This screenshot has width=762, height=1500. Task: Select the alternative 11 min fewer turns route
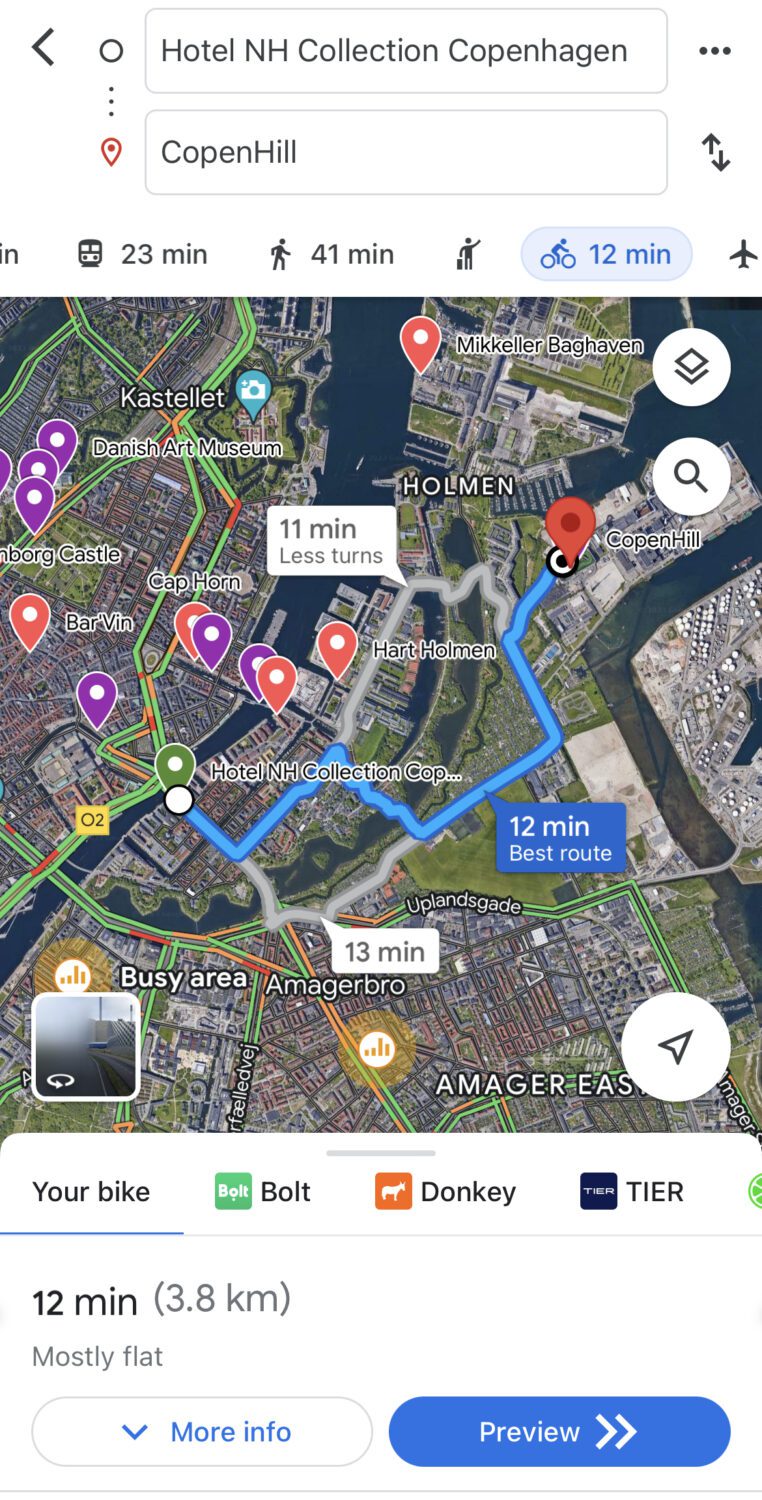tap(331, 541)
